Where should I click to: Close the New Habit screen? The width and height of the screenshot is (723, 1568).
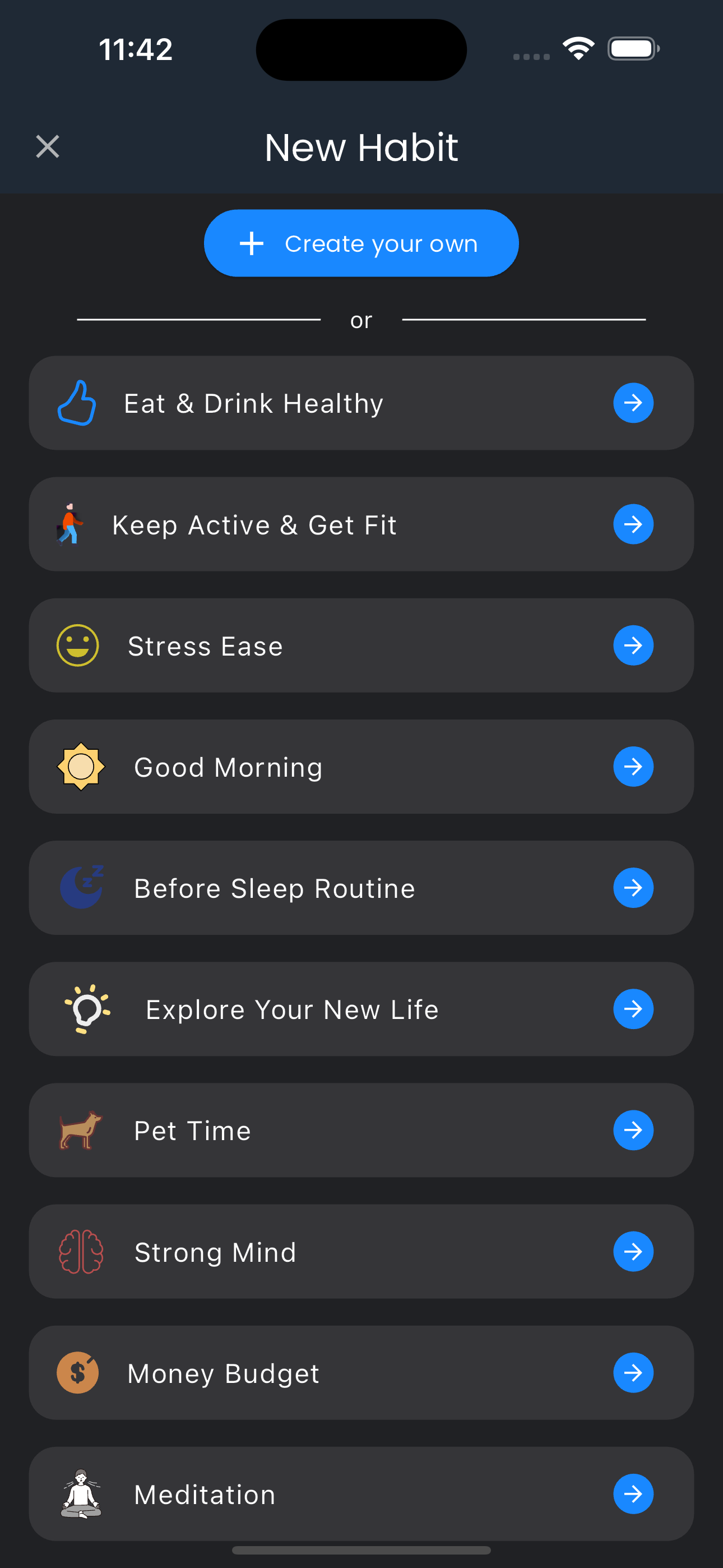click(48, 147)
